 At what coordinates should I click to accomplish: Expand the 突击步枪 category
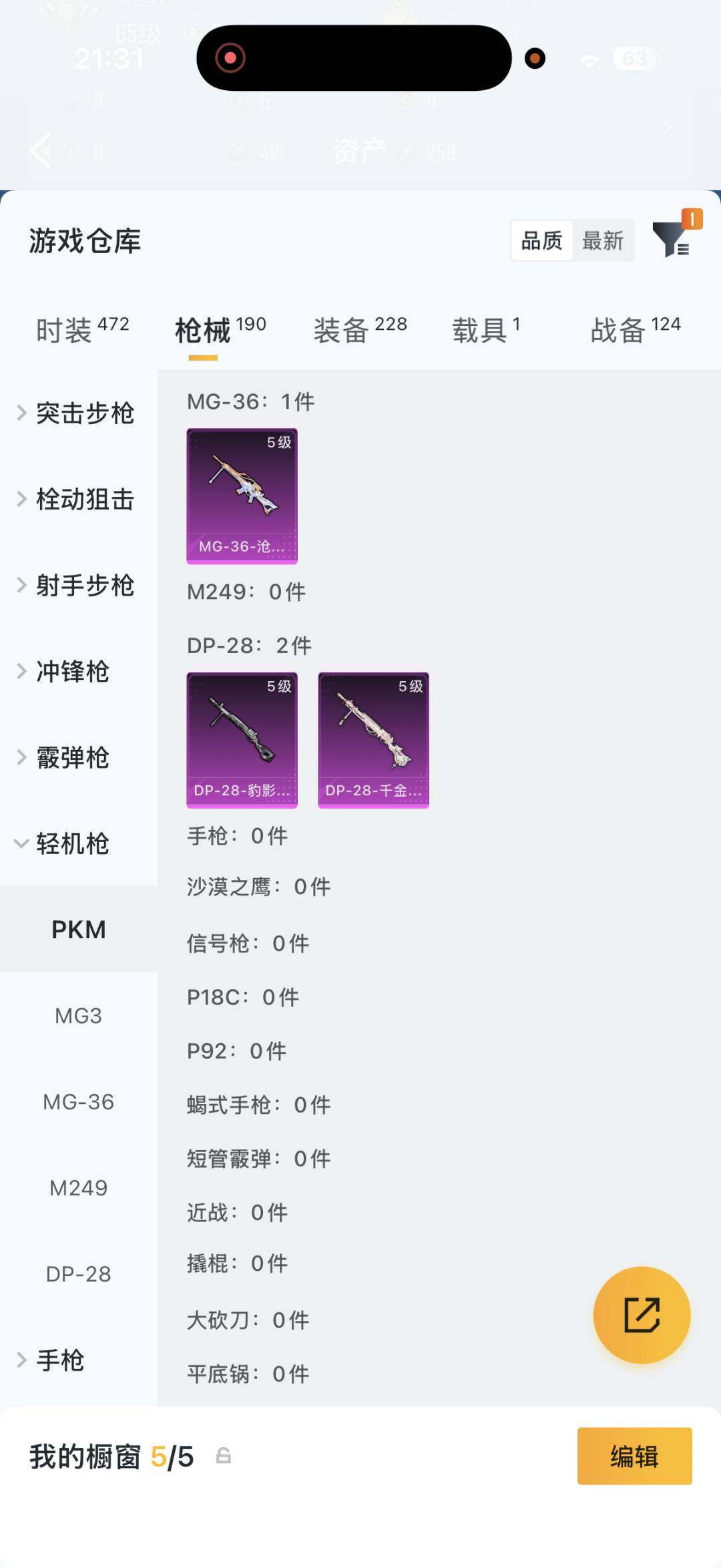(85, 414)
